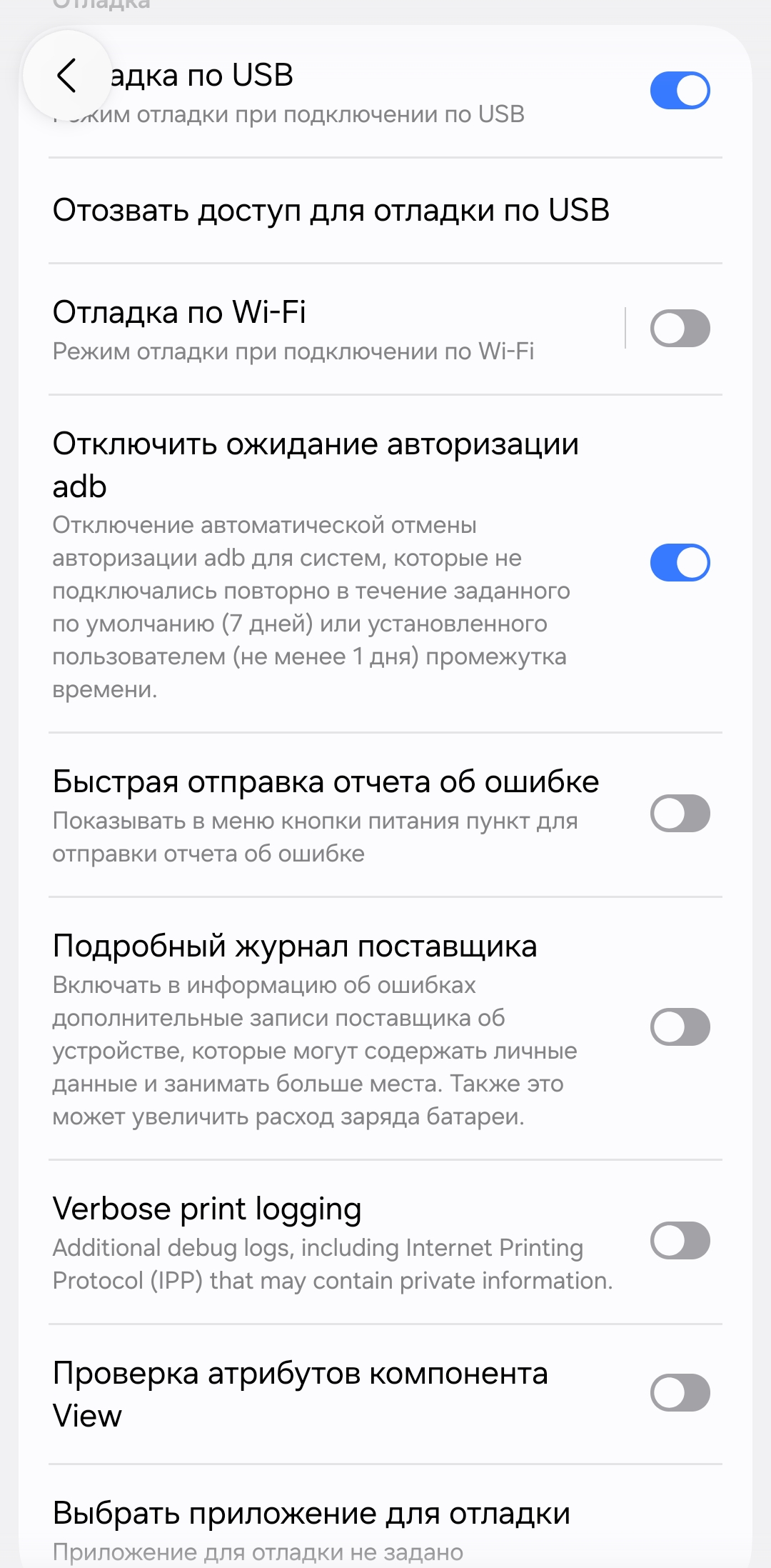This screenshot has height=1568, width=771.
Task: Go back using the back arrow
Action: pyautogui.click(x=67, y=76)
